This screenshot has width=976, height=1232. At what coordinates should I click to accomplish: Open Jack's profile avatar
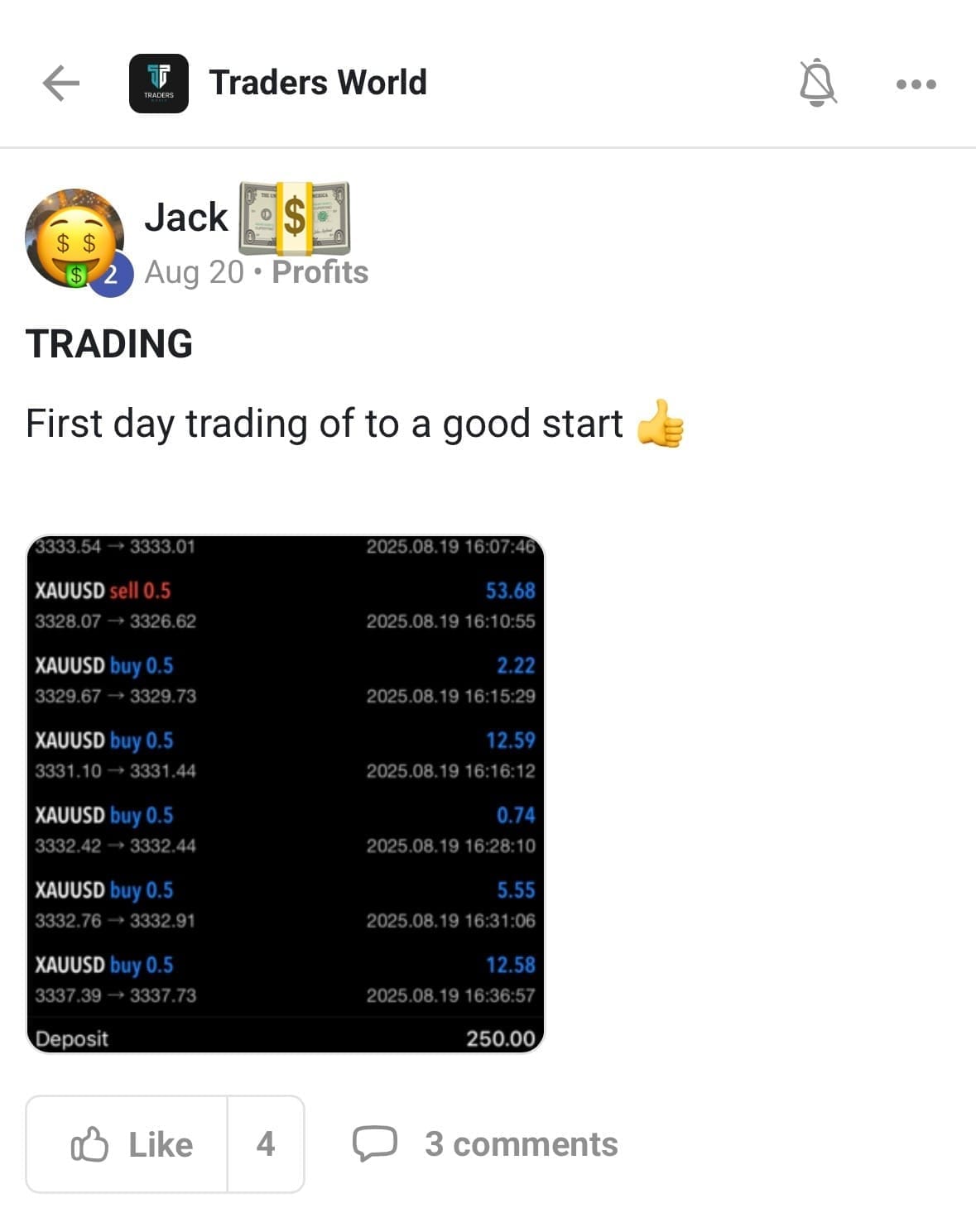(75, 239)
